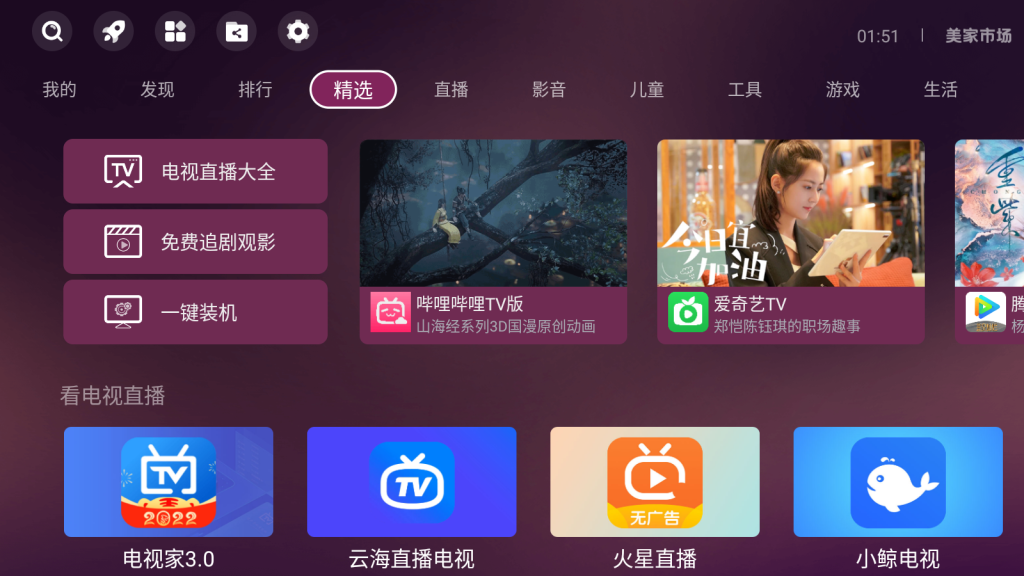
Task: Switch to the 儿童 tab
Action: click(x=647, y=90)
